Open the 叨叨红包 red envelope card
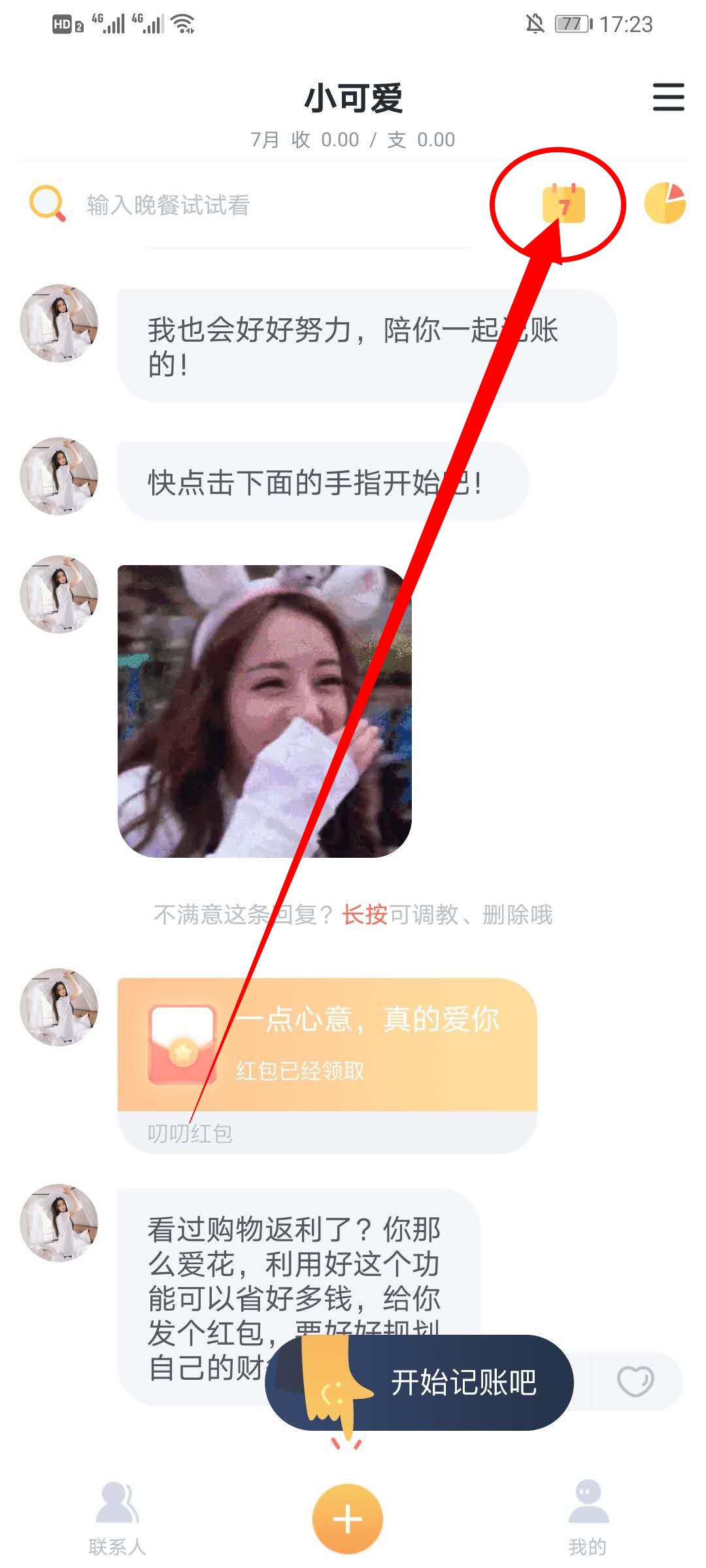706x1568 pixels. [x=327, y=1045]
